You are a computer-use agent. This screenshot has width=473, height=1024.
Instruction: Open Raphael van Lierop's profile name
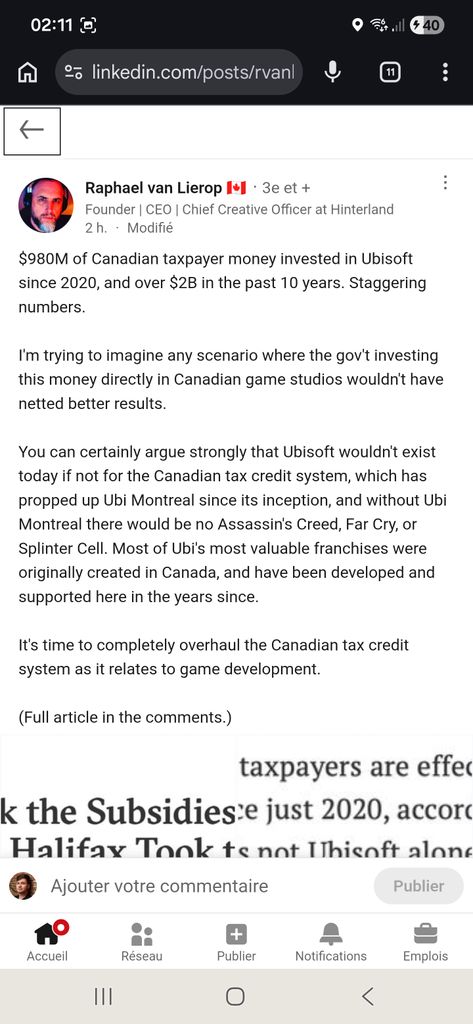(154, 188)
